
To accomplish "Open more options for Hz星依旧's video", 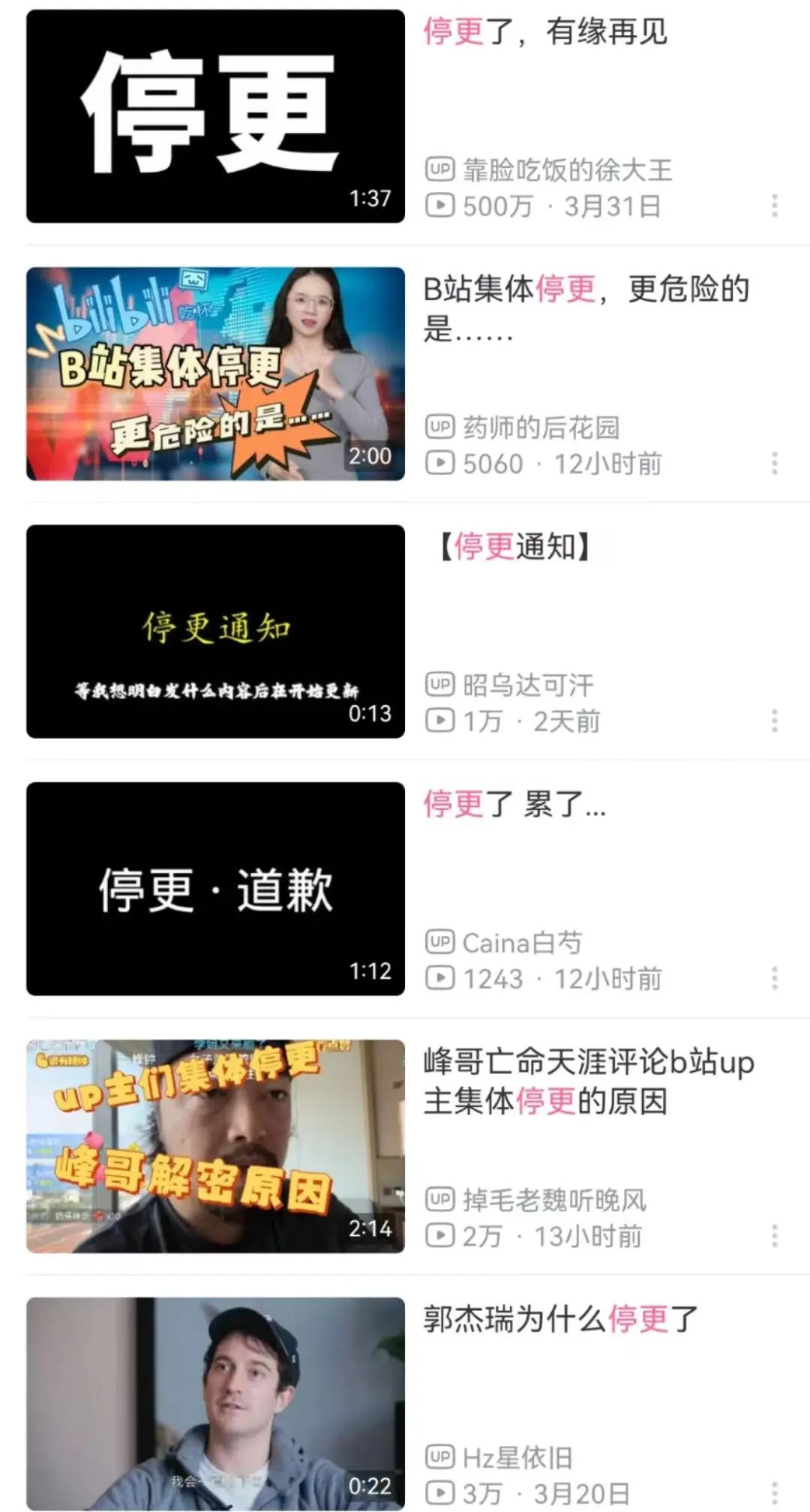I will tap(774, 1492).
